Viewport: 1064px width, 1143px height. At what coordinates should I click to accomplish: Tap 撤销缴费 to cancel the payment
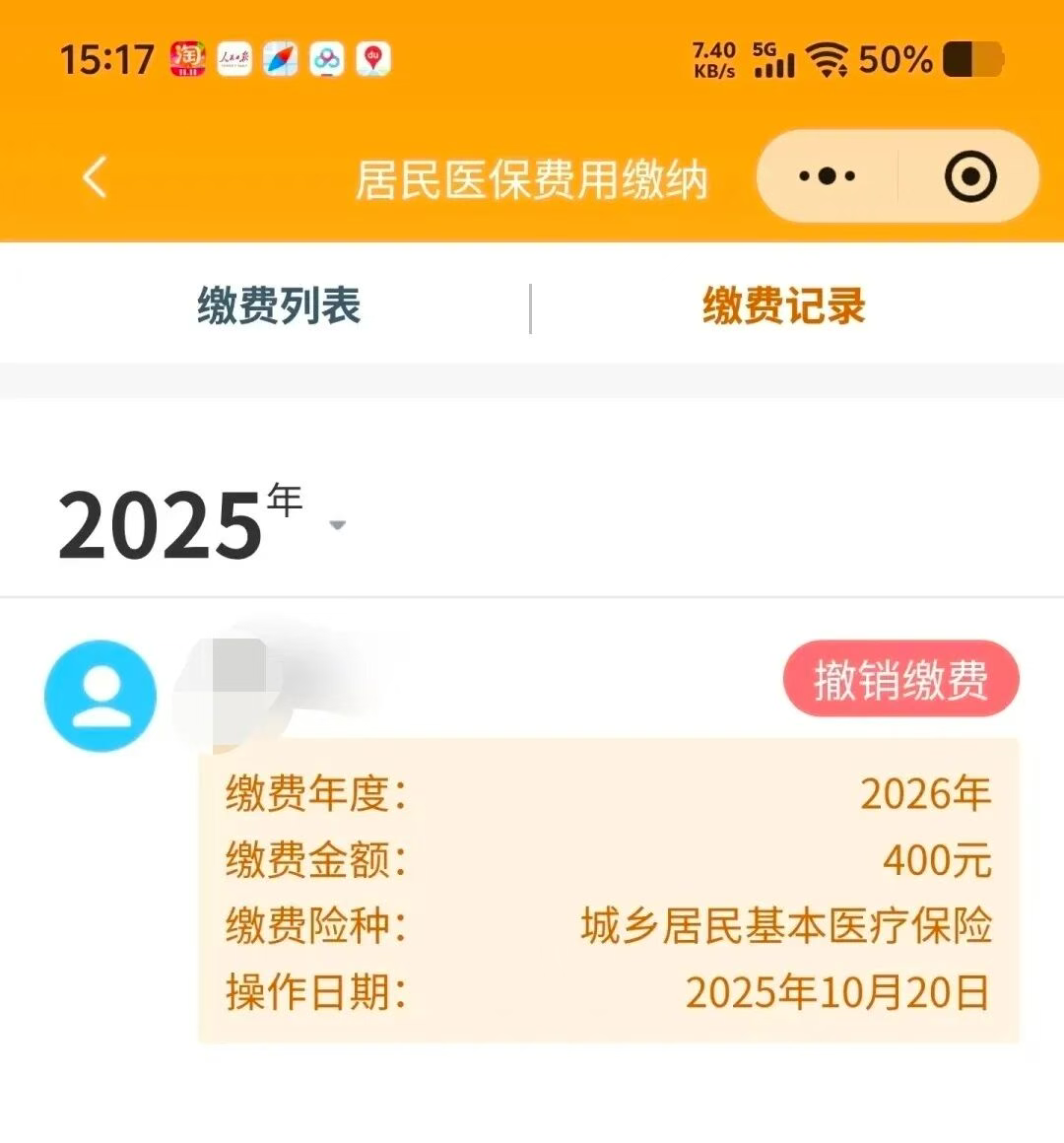(900, 680)
